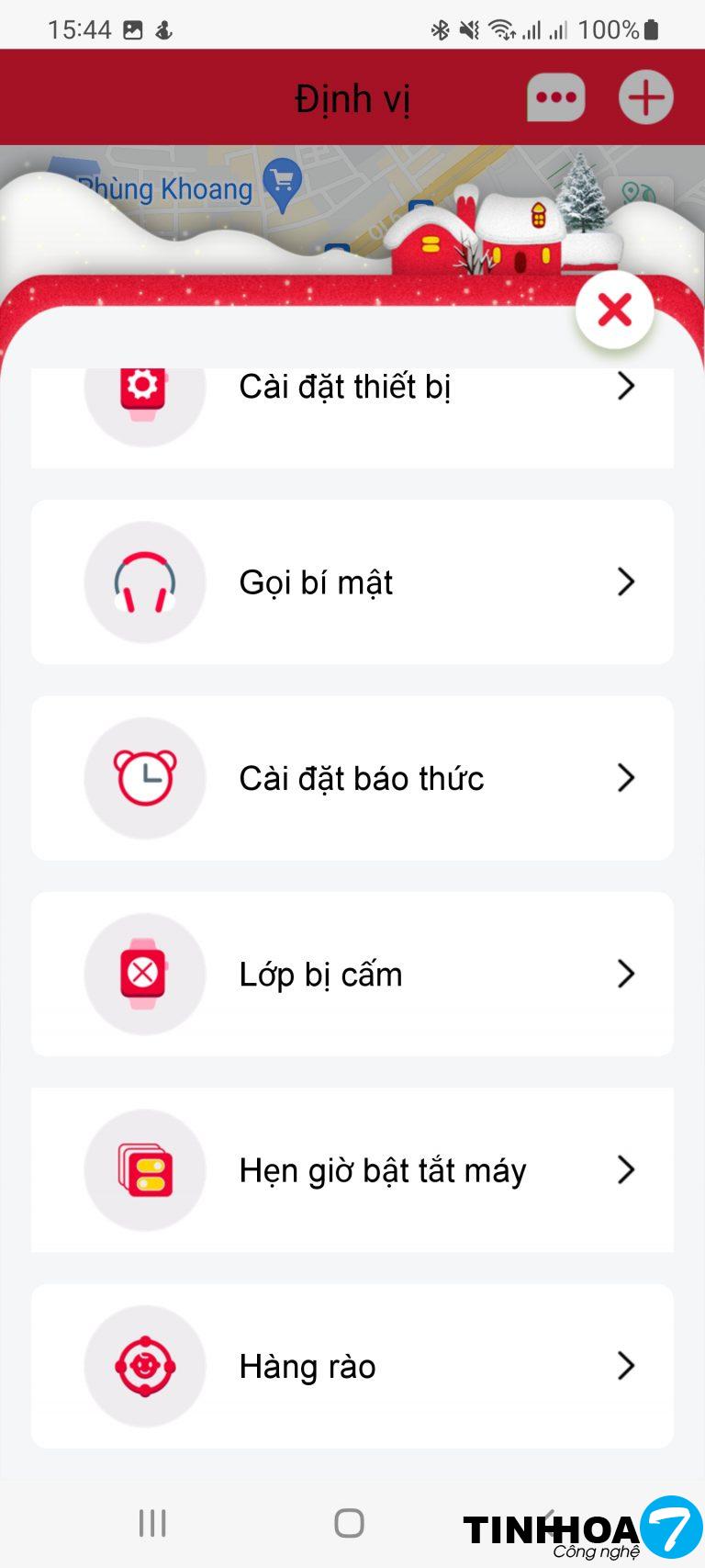705x1568 pixels.
Task: Open Gọi bí mật
Action: (352, 581)
